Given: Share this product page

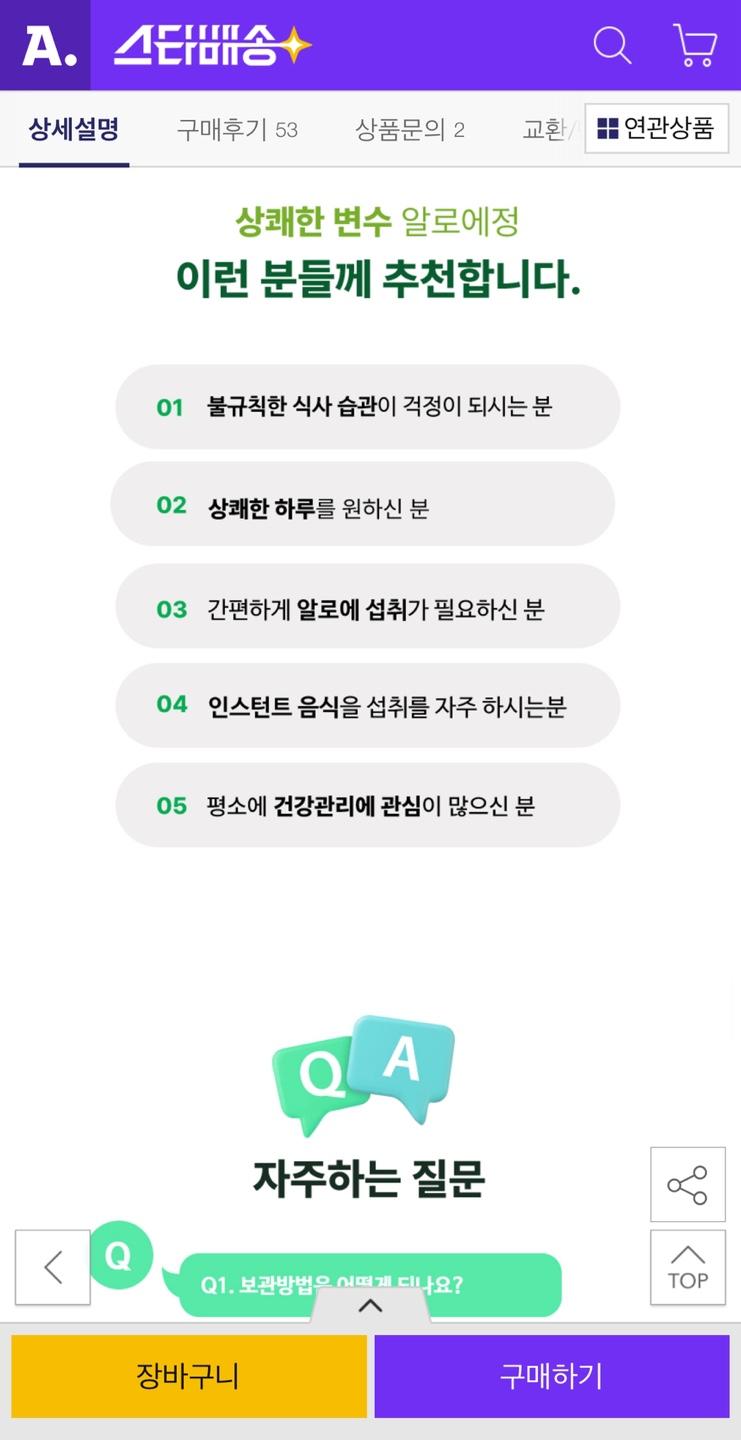Looking at the screenshot, I should click(687, 1184).
